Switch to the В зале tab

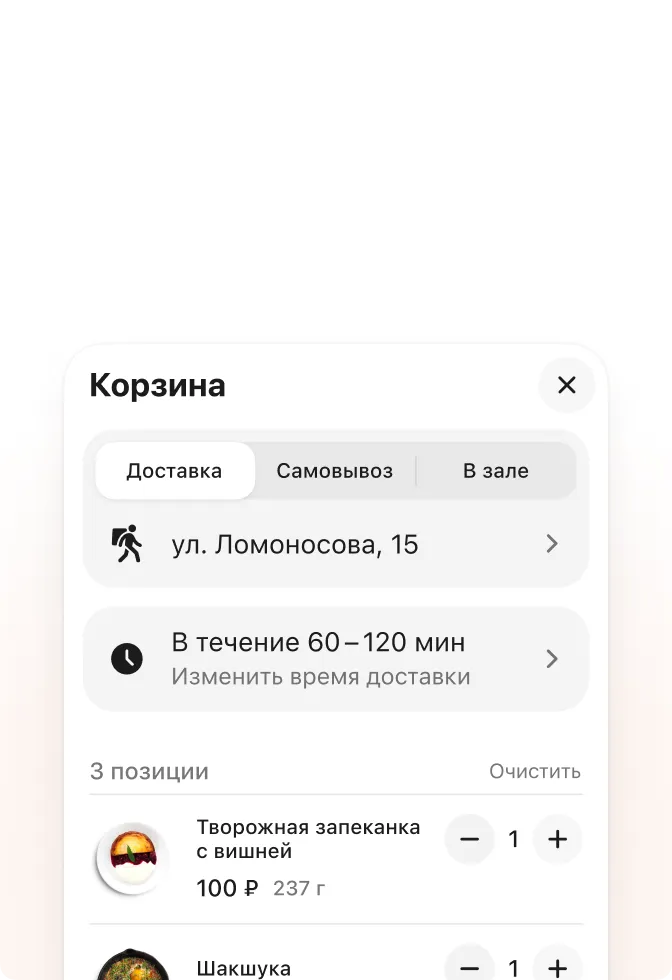(x=496, y=471)
